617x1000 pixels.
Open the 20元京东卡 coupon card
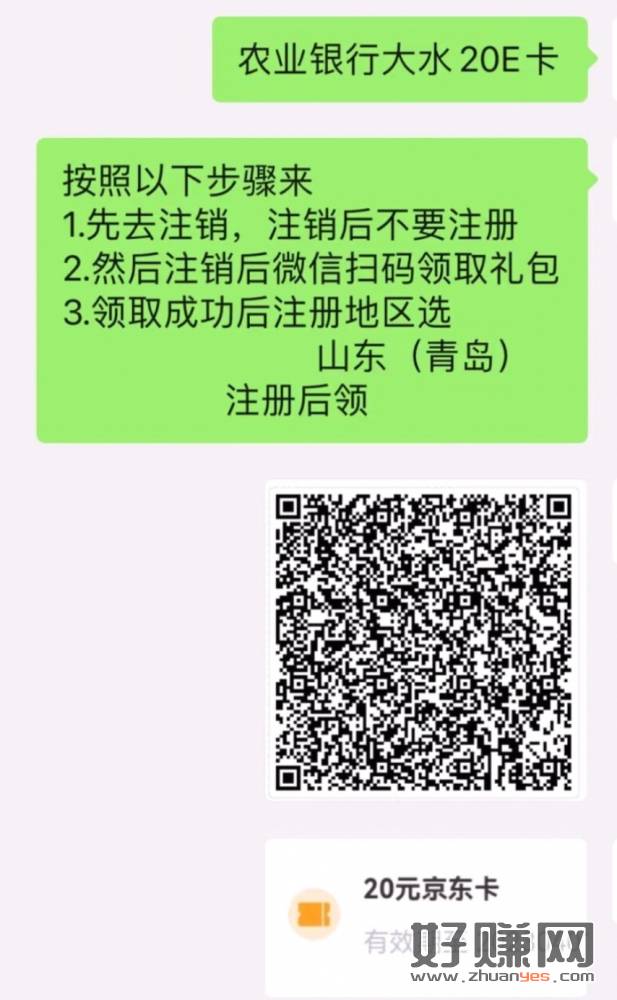pos(430,905)
